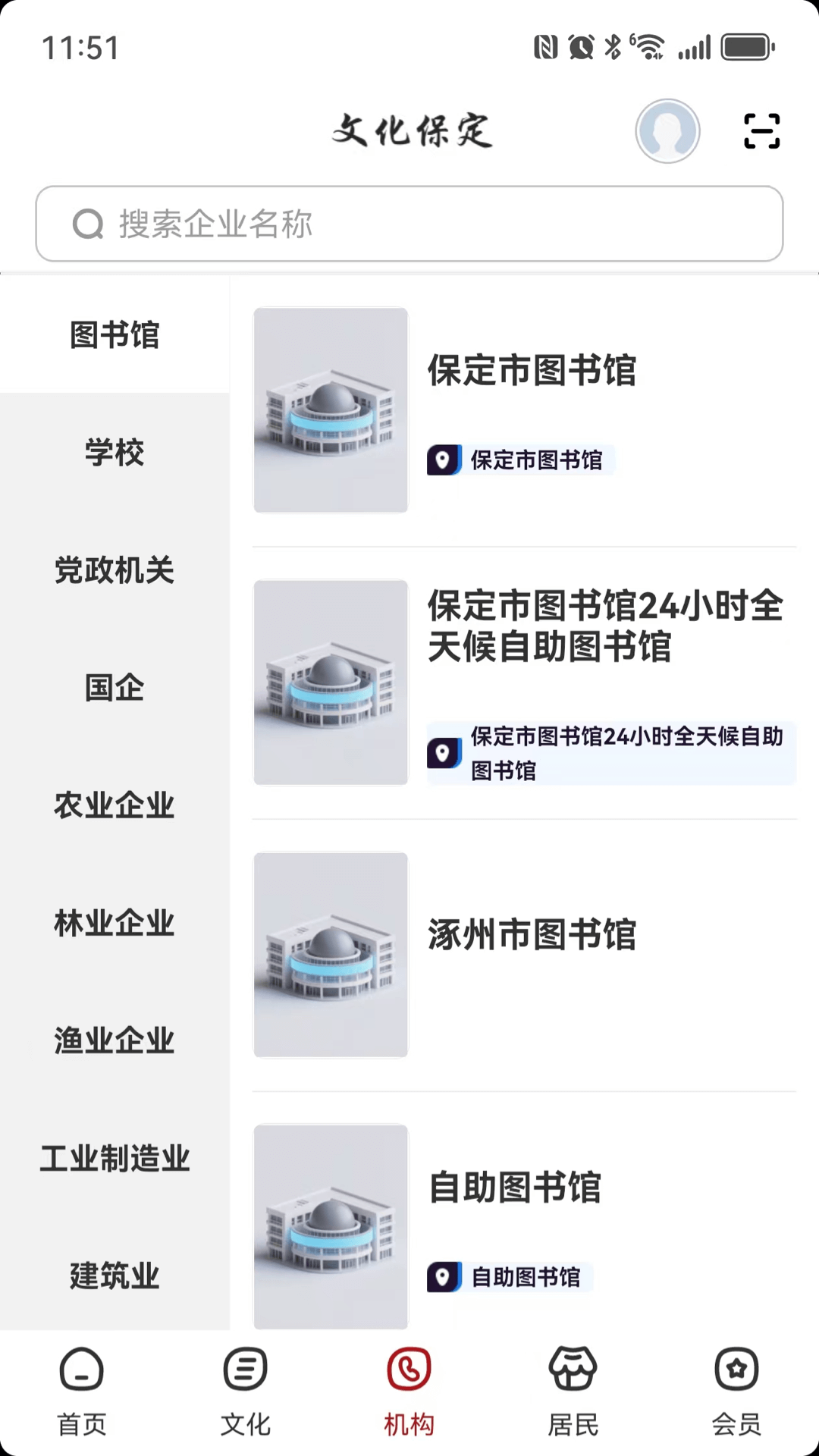Screen dimensions: 819x1456
Task: Tap the 机构 phone icon
Action: click(409, 1370)
